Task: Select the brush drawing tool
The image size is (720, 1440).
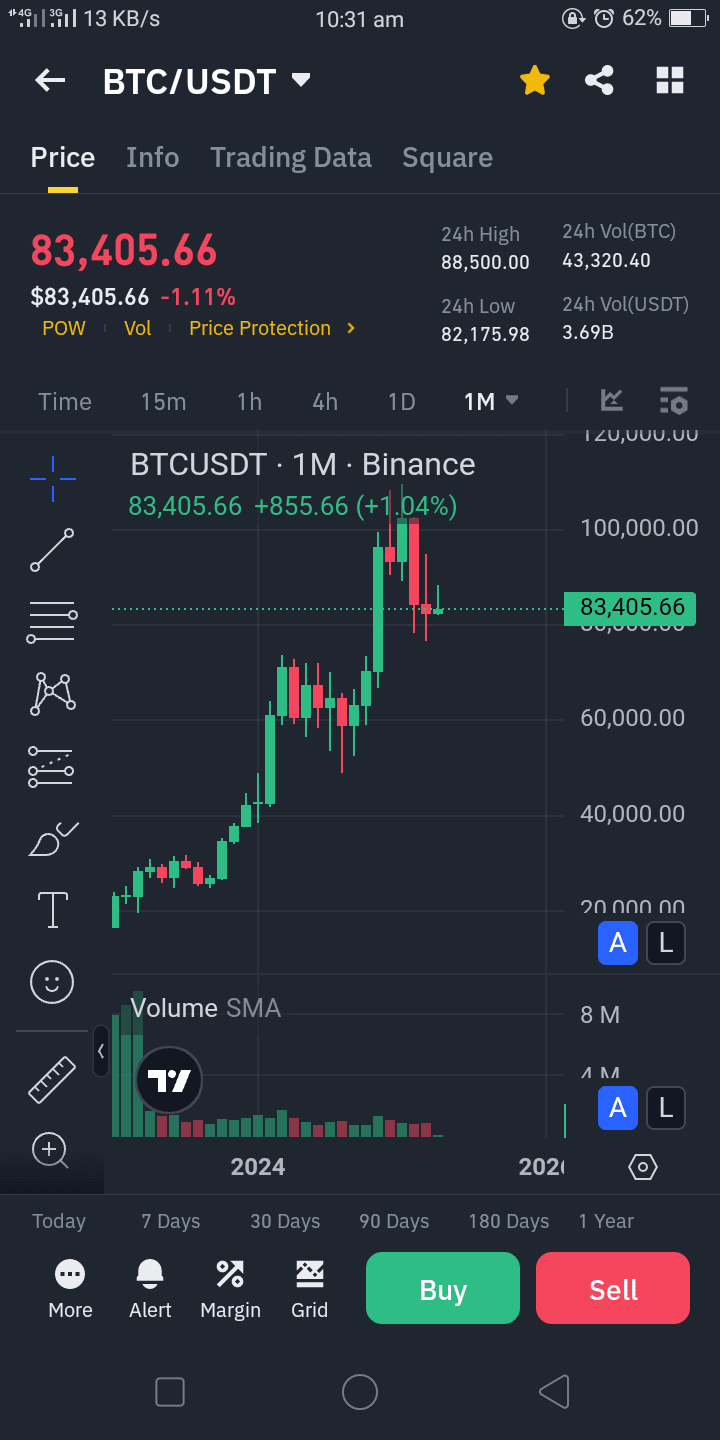Action: 51,838
